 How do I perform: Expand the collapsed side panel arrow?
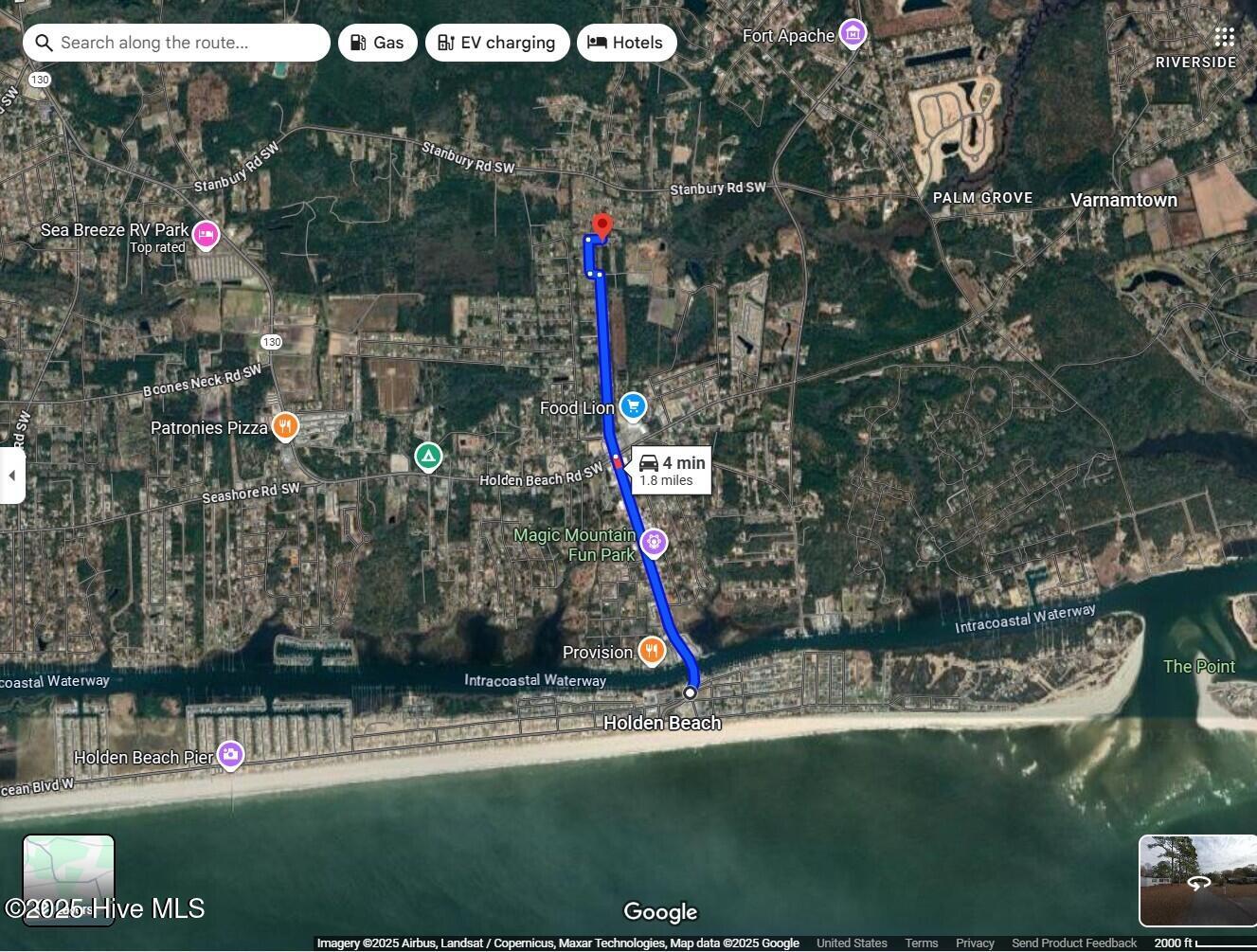coord(11,476)
